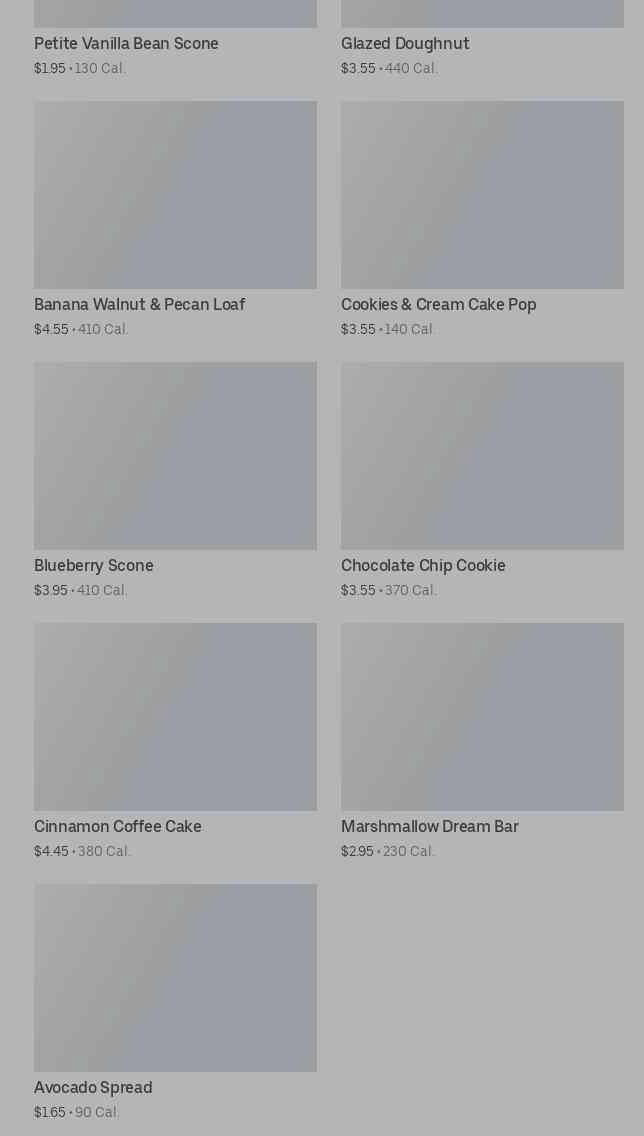View the Cookies & Cream Cake Pop
Viewport: 644px width, 1136px height.
pos(482,196)
